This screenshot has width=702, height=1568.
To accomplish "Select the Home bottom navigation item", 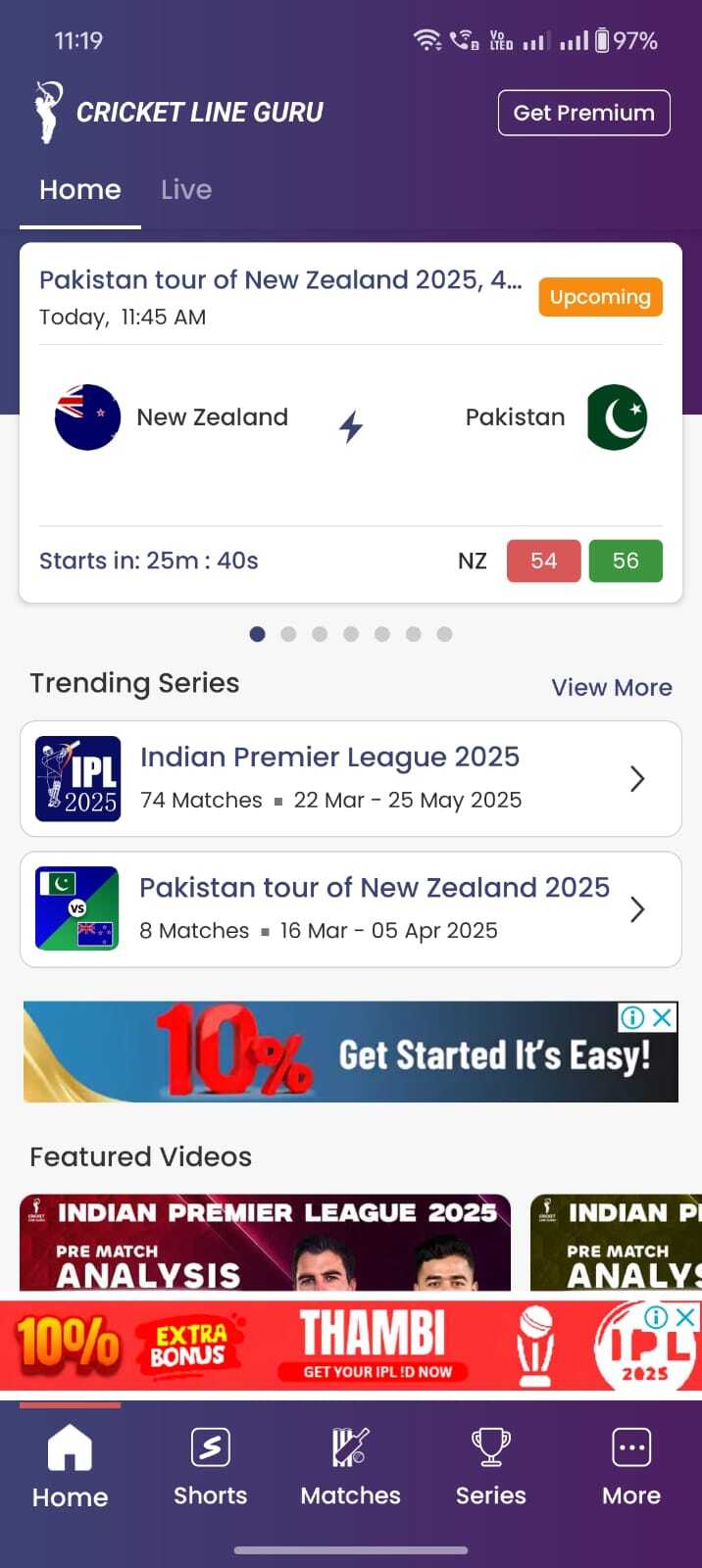I will tap(70, 1466).
